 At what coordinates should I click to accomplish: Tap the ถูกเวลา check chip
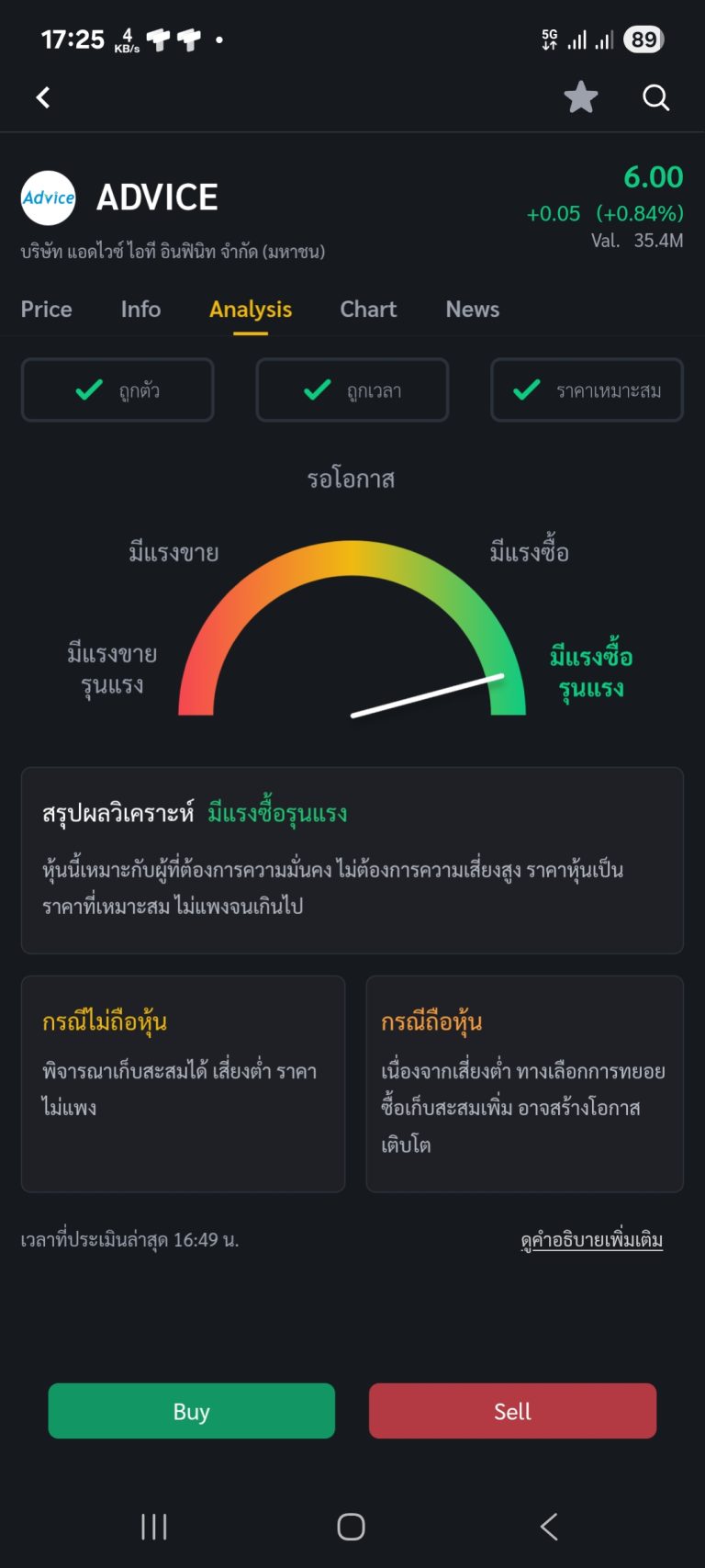352,390
